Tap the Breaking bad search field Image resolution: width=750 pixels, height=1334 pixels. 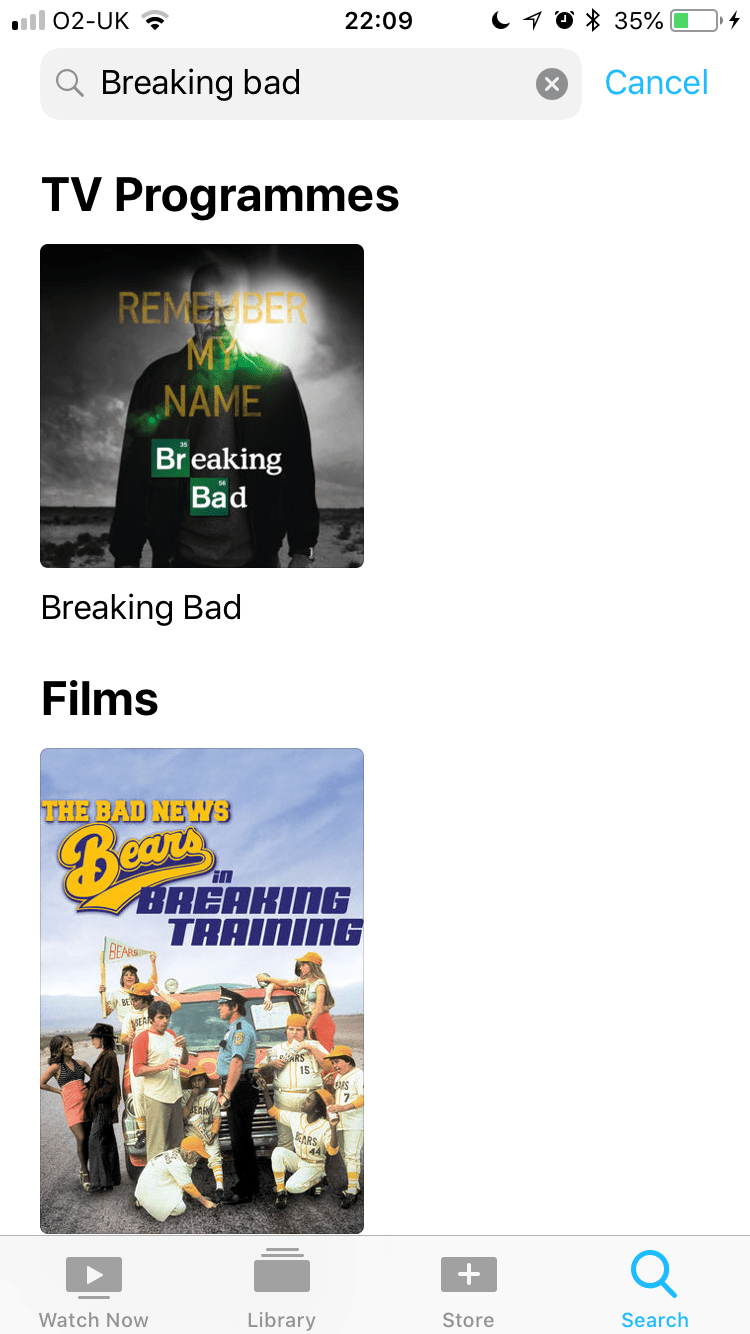coord(300,83)
